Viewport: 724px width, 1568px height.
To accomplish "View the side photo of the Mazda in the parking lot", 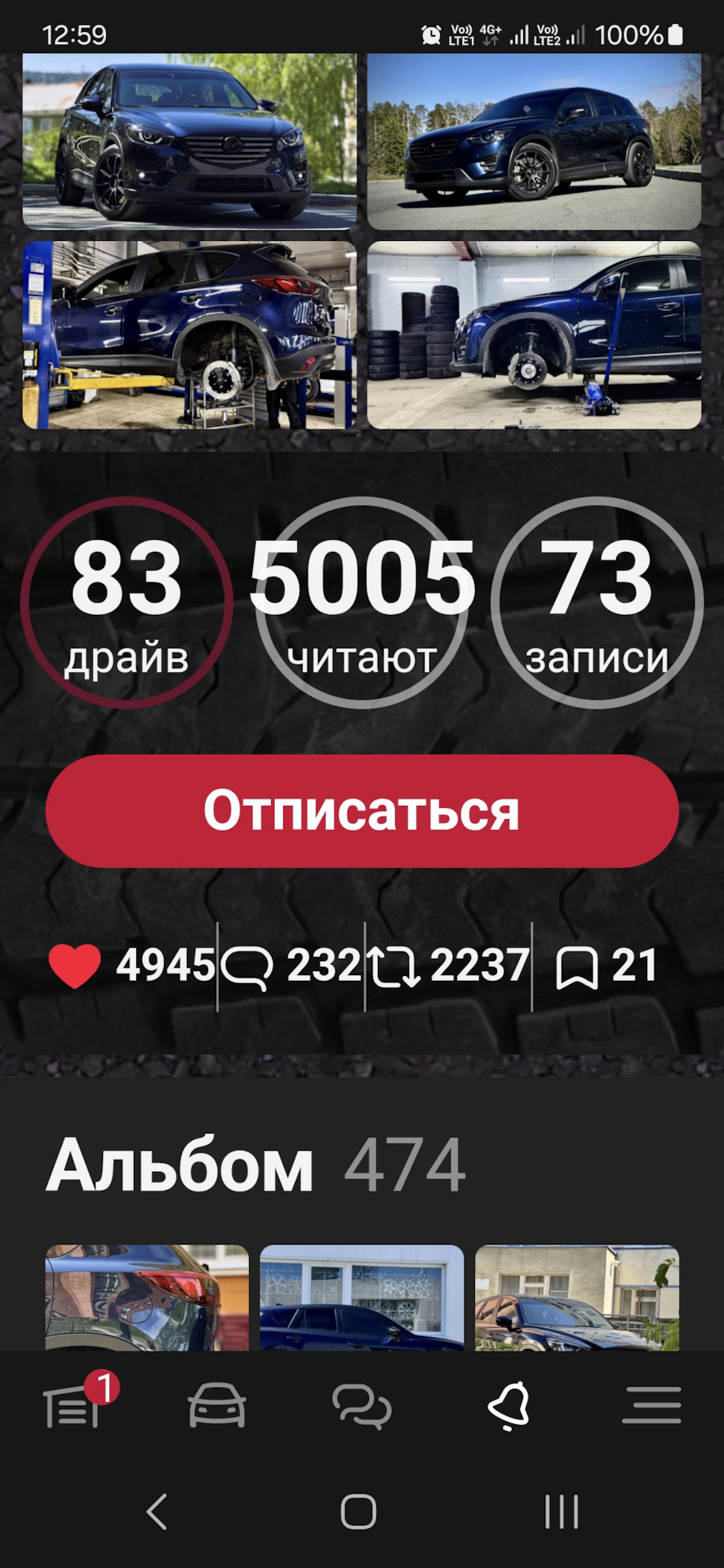I will coord(534,140).
